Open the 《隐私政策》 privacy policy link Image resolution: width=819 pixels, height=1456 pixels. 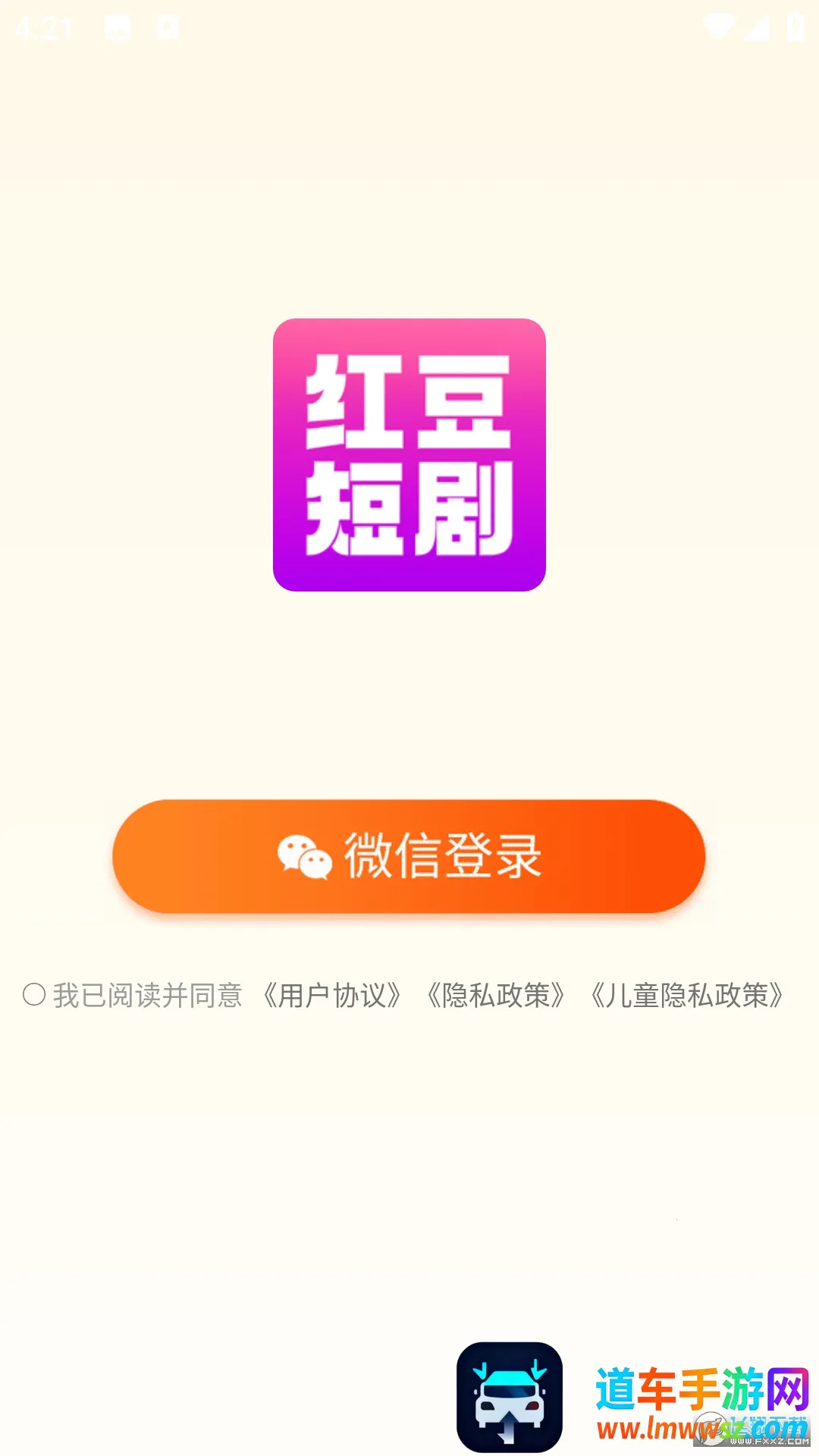[x=495, y=995]
